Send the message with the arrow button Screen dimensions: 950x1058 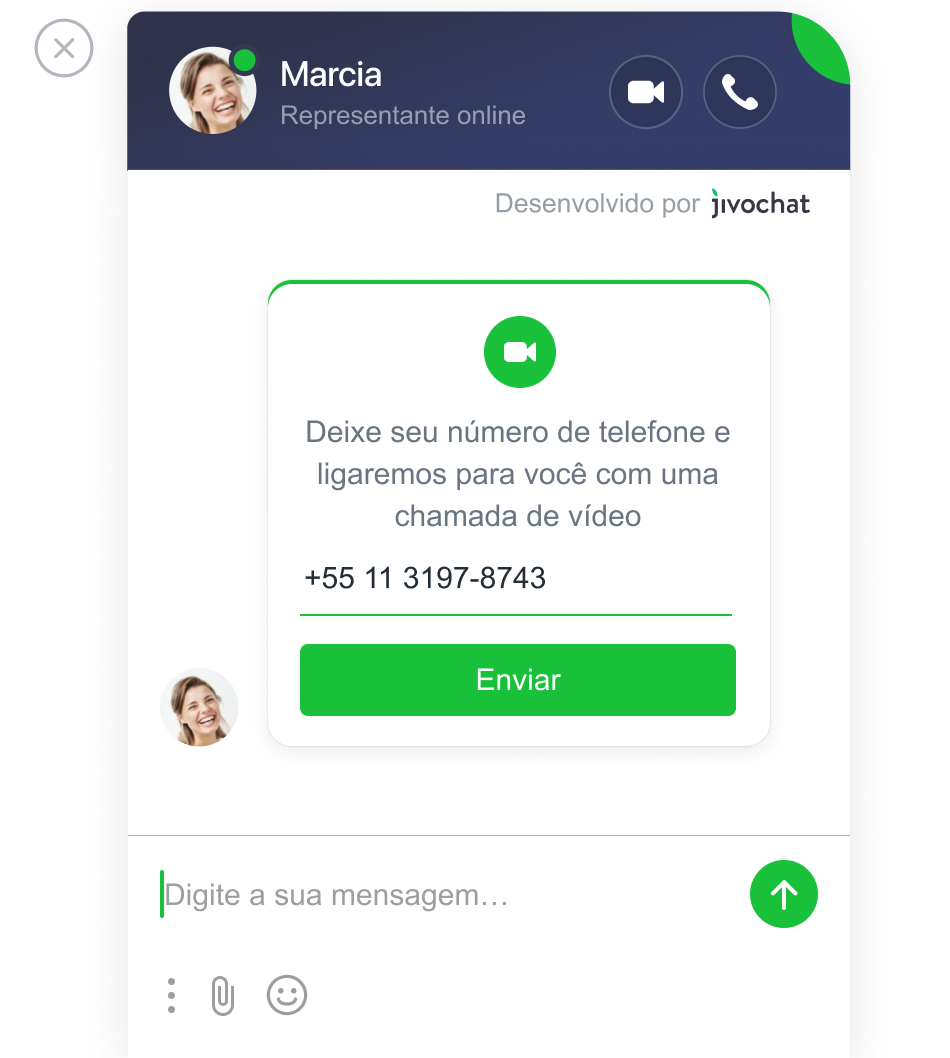tap(784, 894)
